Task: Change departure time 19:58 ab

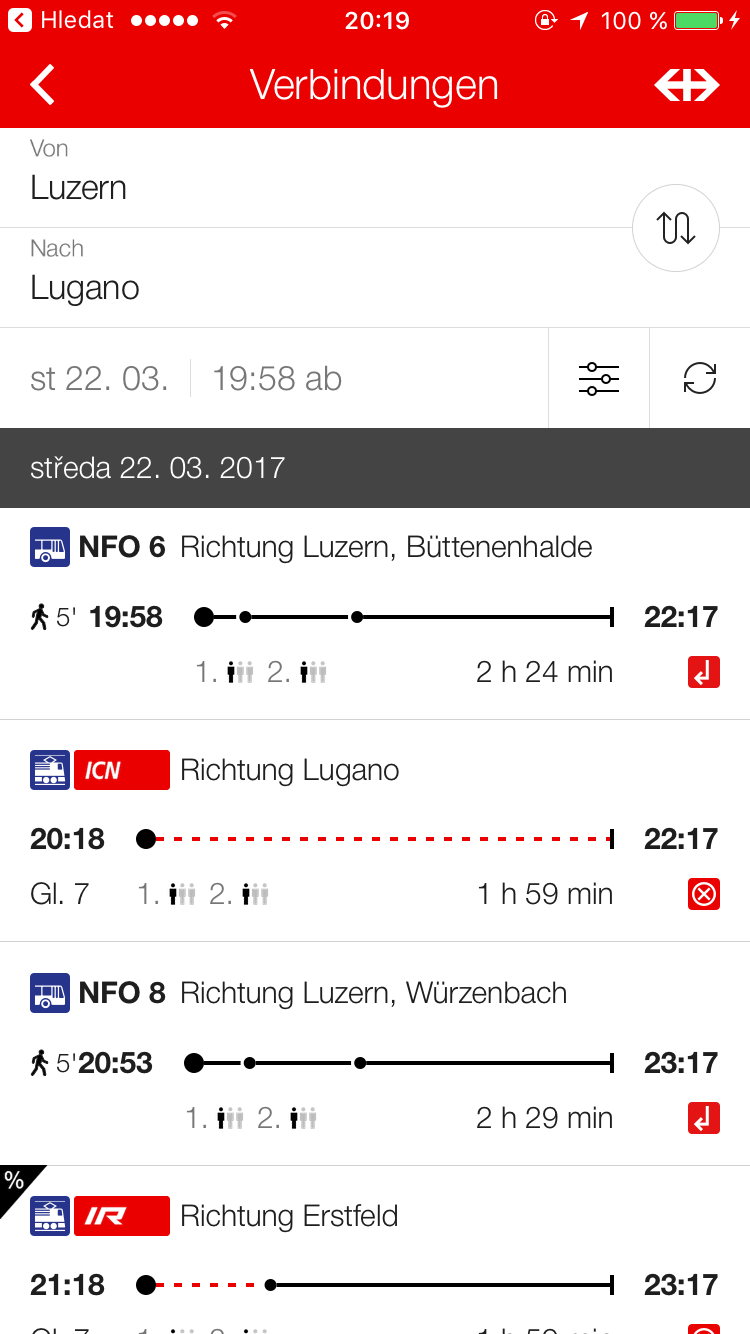Action: point(277,378)
